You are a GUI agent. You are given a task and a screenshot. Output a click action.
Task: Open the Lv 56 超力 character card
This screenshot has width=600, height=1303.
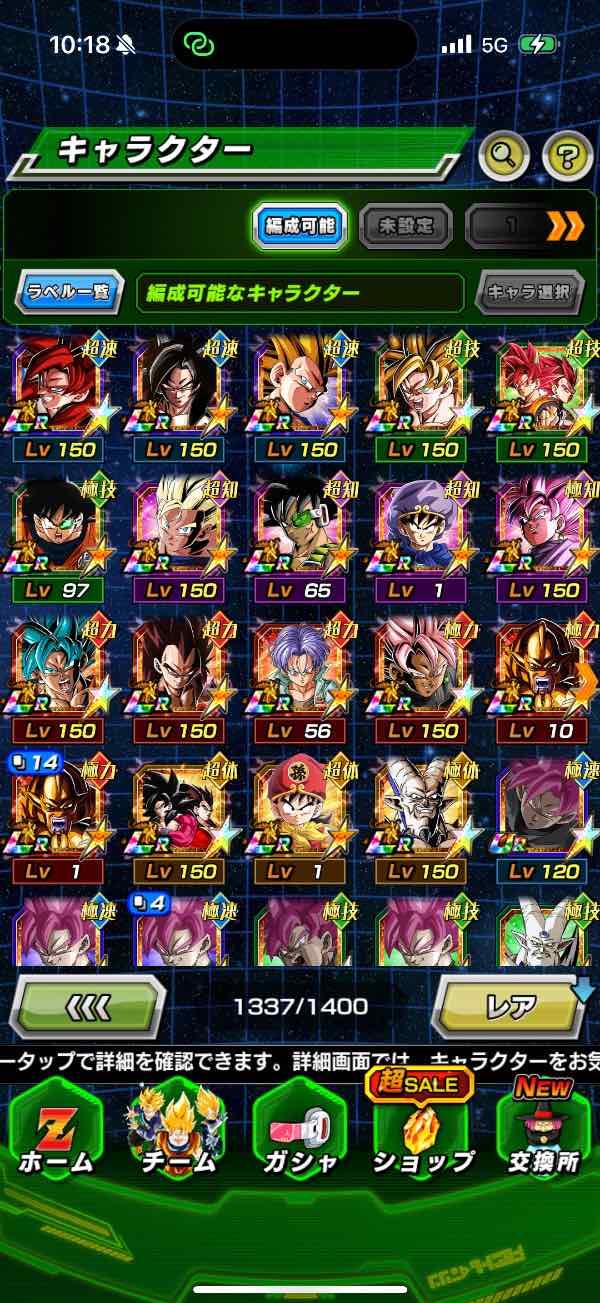coord(301,678)
